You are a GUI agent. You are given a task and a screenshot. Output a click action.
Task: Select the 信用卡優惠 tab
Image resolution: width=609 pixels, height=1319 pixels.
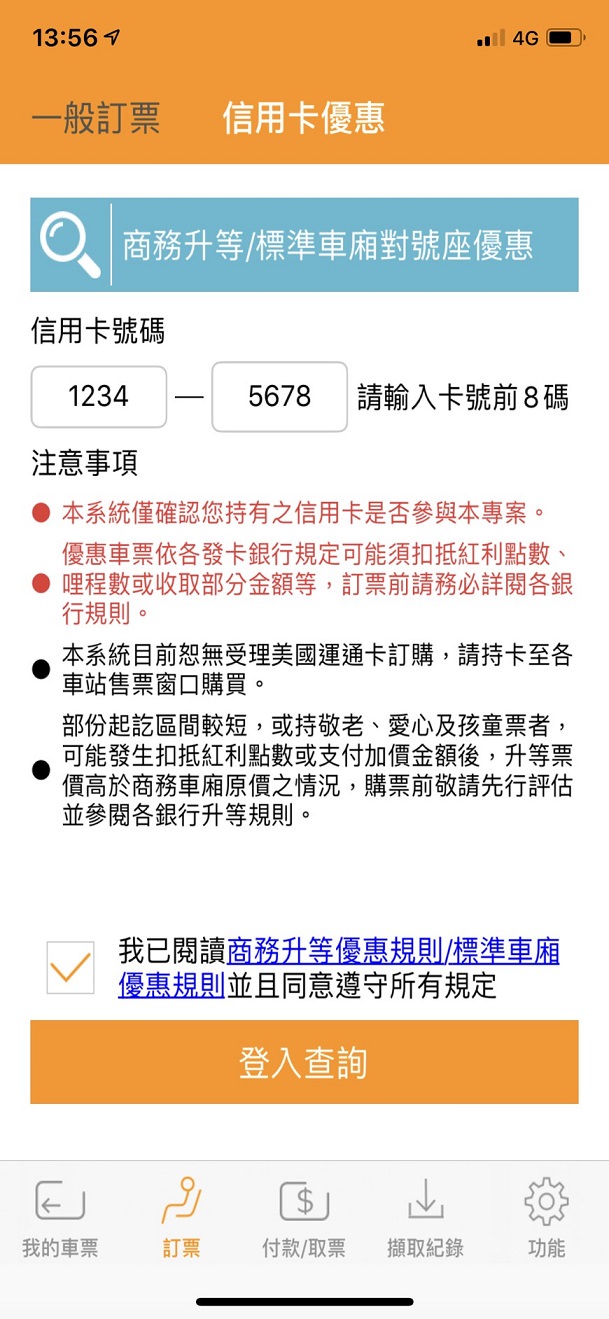[303, 119]
